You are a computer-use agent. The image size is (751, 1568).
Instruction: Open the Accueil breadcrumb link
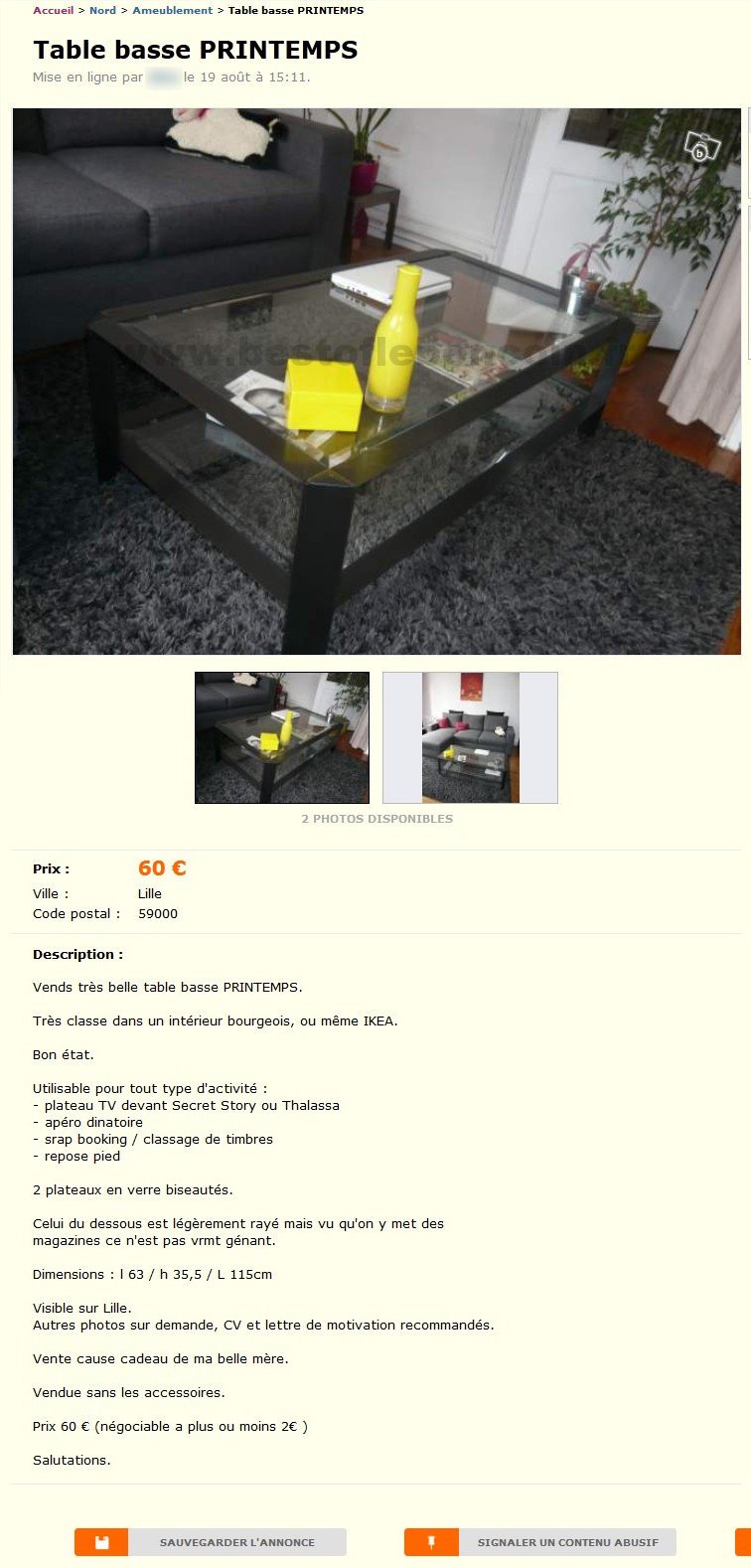(x=53, y=10)
